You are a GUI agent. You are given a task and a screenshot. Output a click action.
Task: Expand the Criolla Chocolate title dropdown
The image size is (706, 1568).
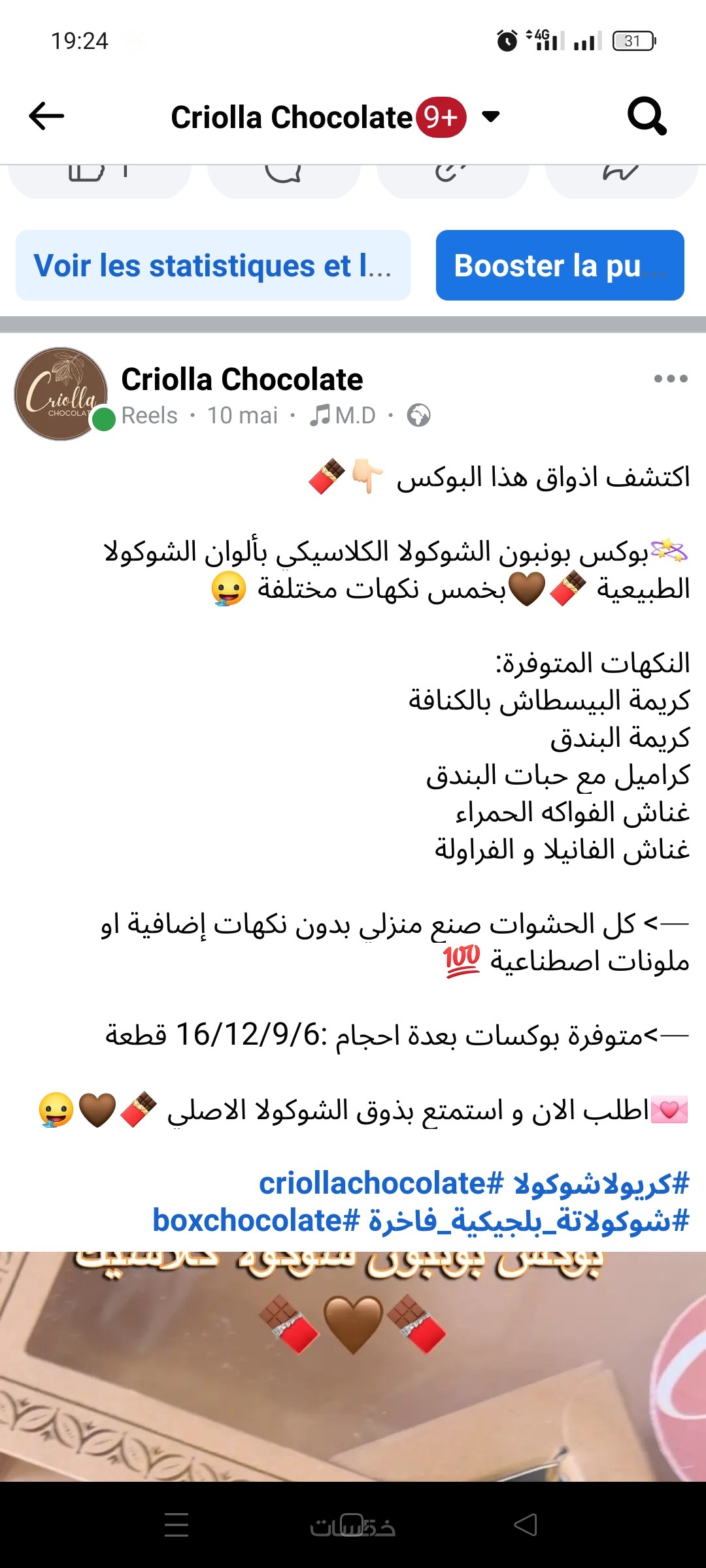click(x=490, y=117)
